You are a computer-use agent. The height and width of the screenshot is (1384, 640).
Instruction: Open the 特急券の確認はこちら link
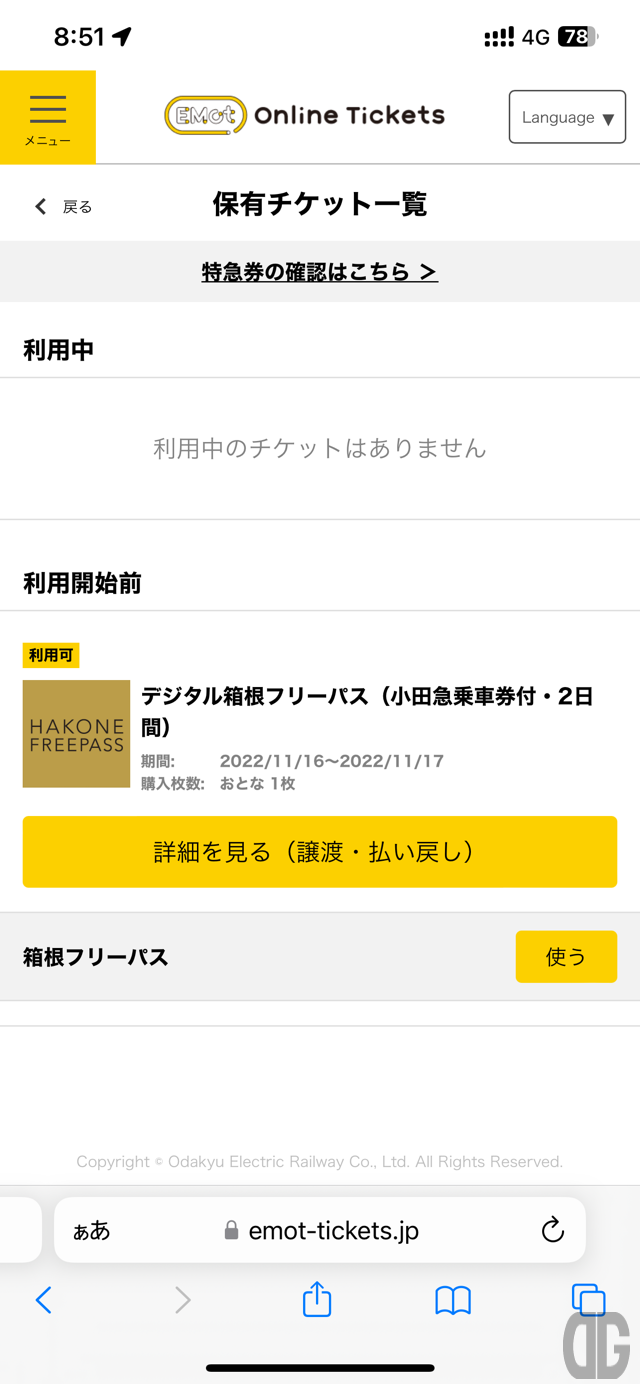click(x=320, y=271)
